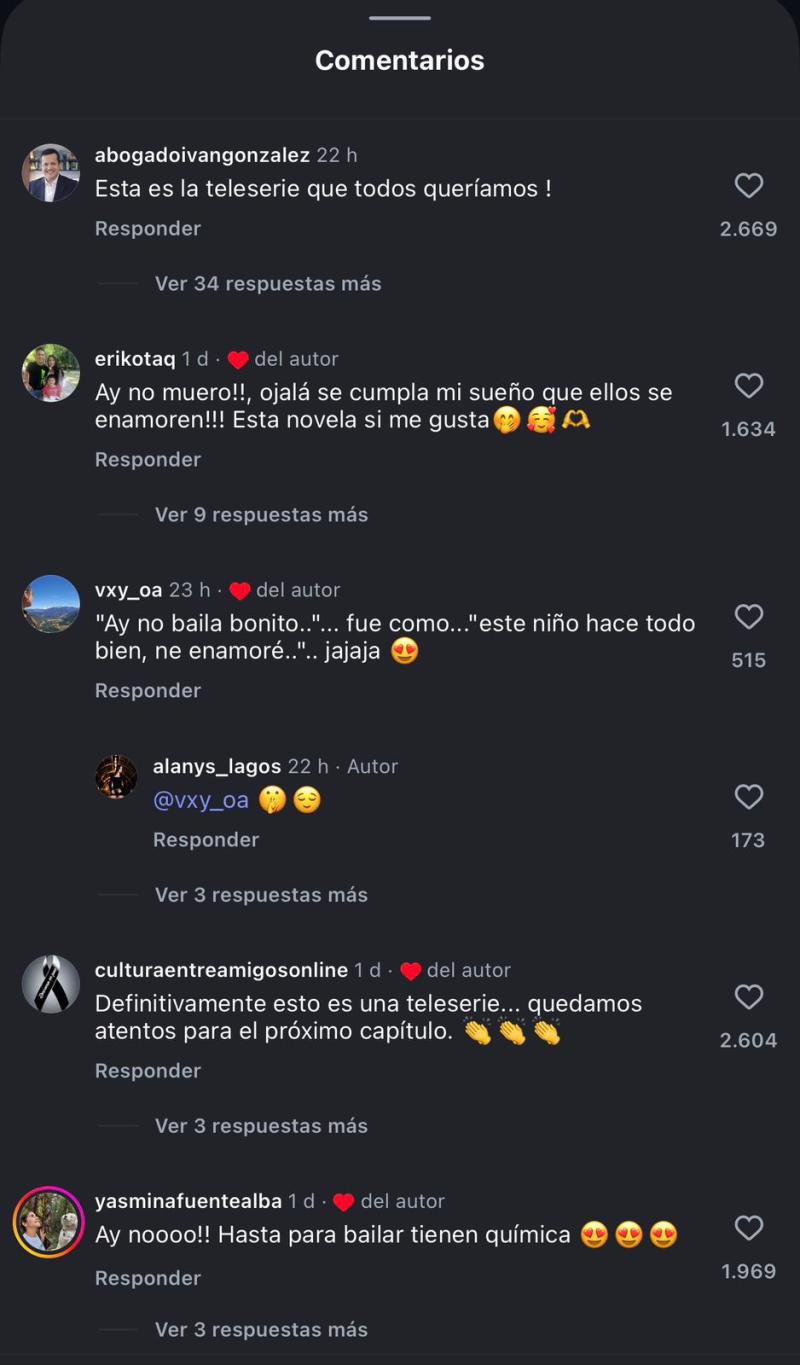Click 'Responder' under abogadoivangonzalez's comment
Viewport: 800px width, 1365px height.
point(147,228)
